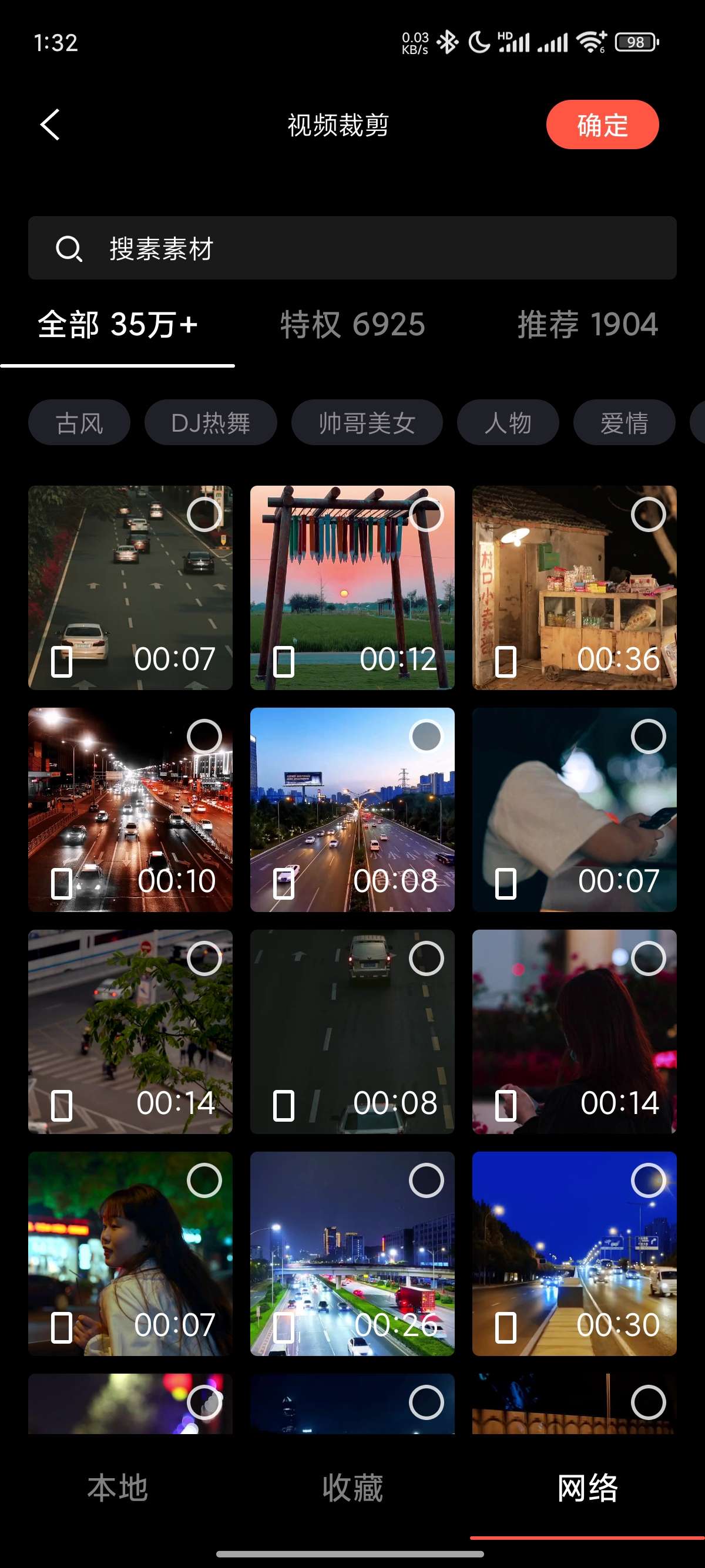Viewport: 705px width, 1568px height.
Task: Switch to the 收藏 bottom tab
Action: (352, 1488)
